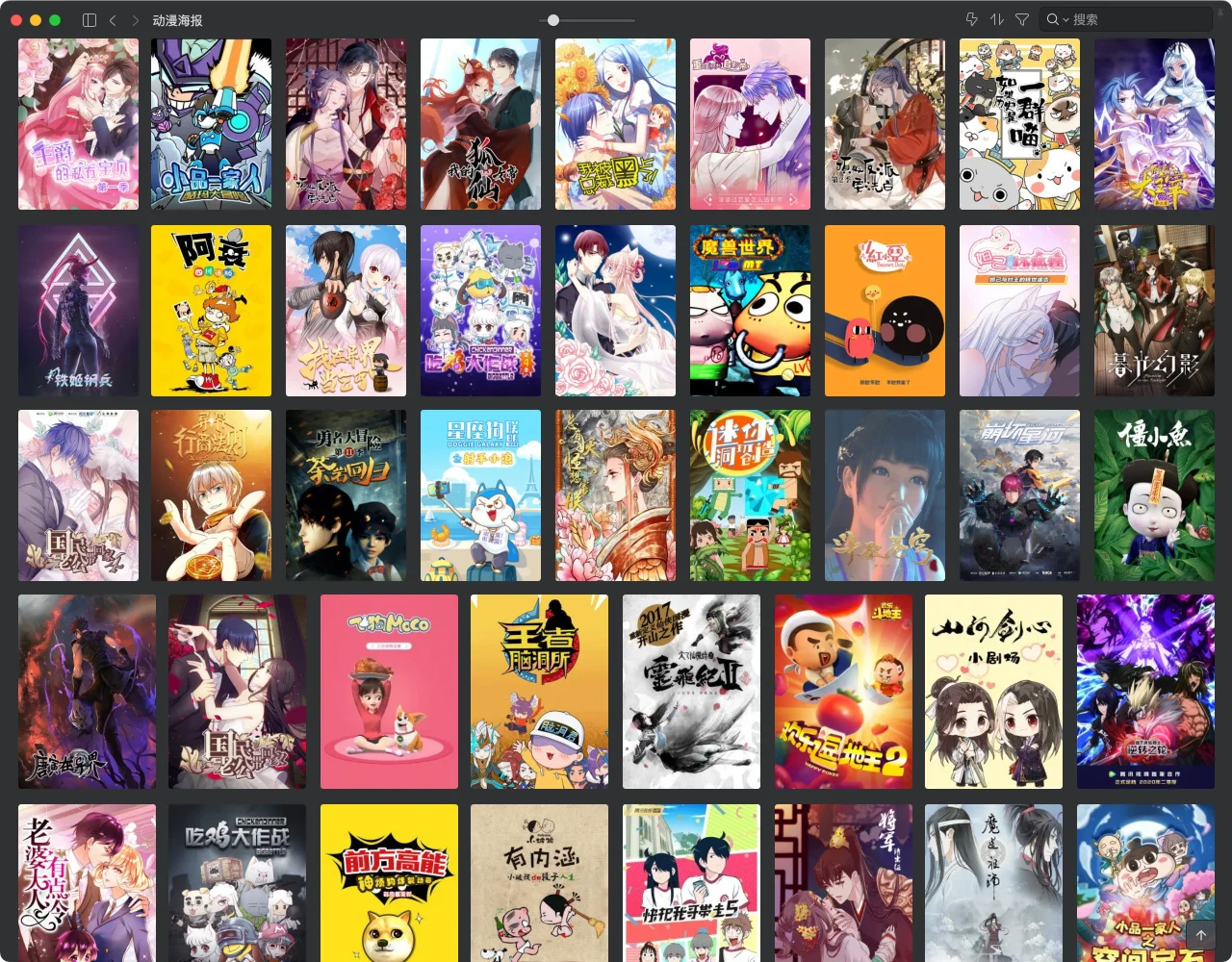The image size is (1232, 962).
Task: Open the 星座狗联盟 poster
Action: click(x=480, y=495)
